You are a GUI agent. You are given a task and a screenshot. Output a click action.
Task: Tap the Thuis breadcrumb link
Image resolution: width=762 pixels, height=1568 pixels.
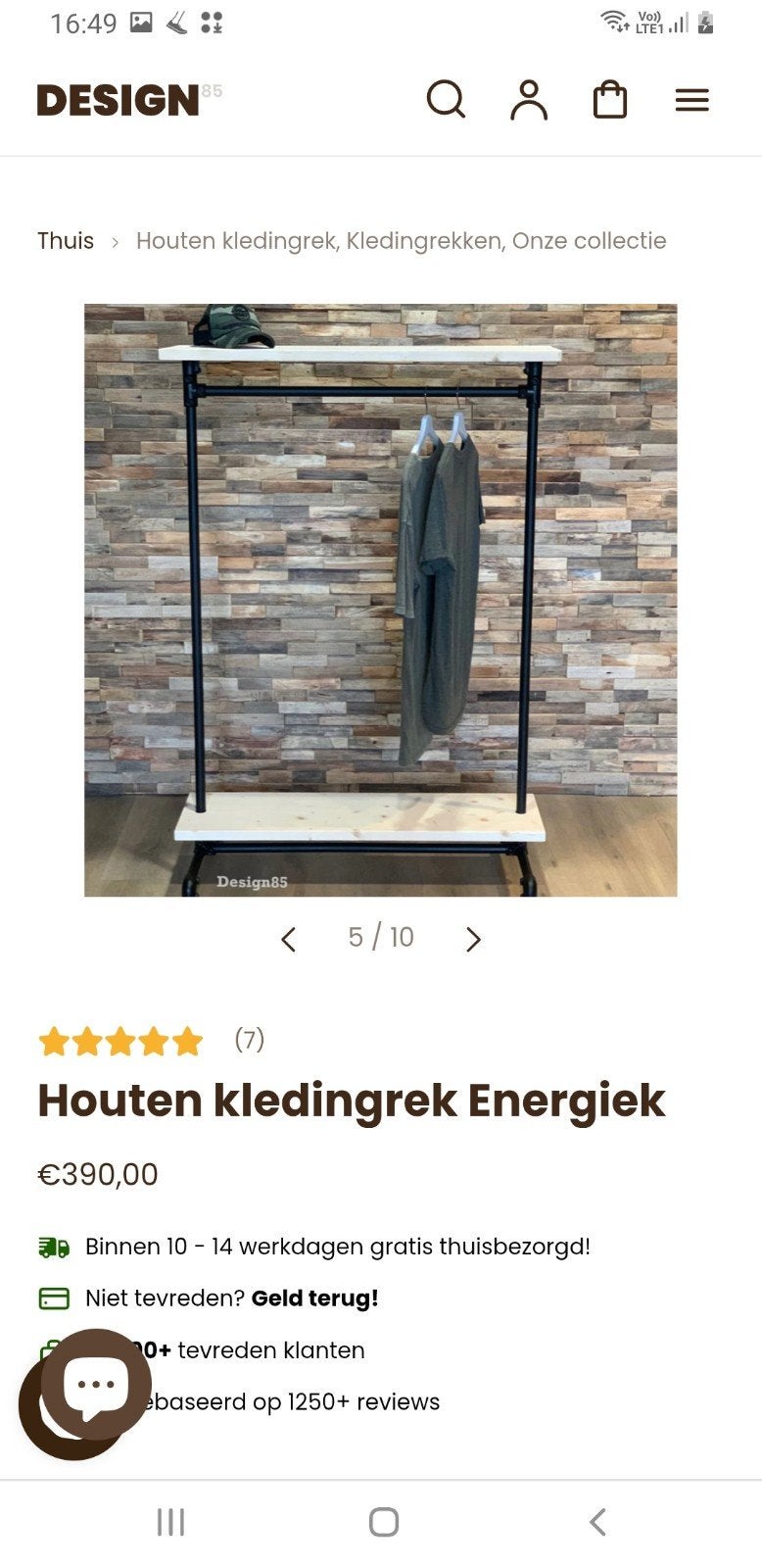coord(66,241)
